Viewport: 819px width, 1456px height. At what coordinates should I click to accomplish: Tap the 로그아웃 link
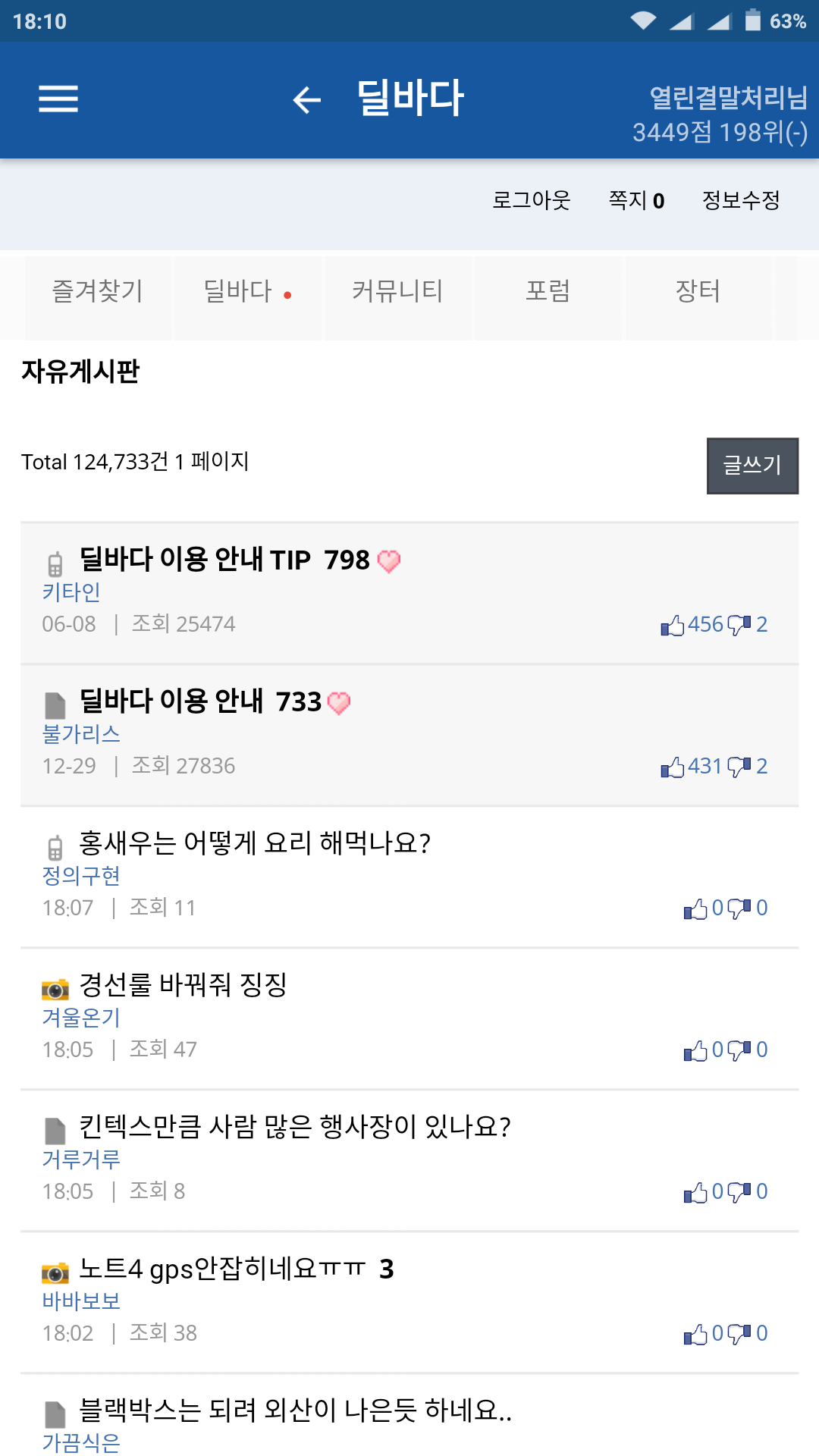pos(531,200)
